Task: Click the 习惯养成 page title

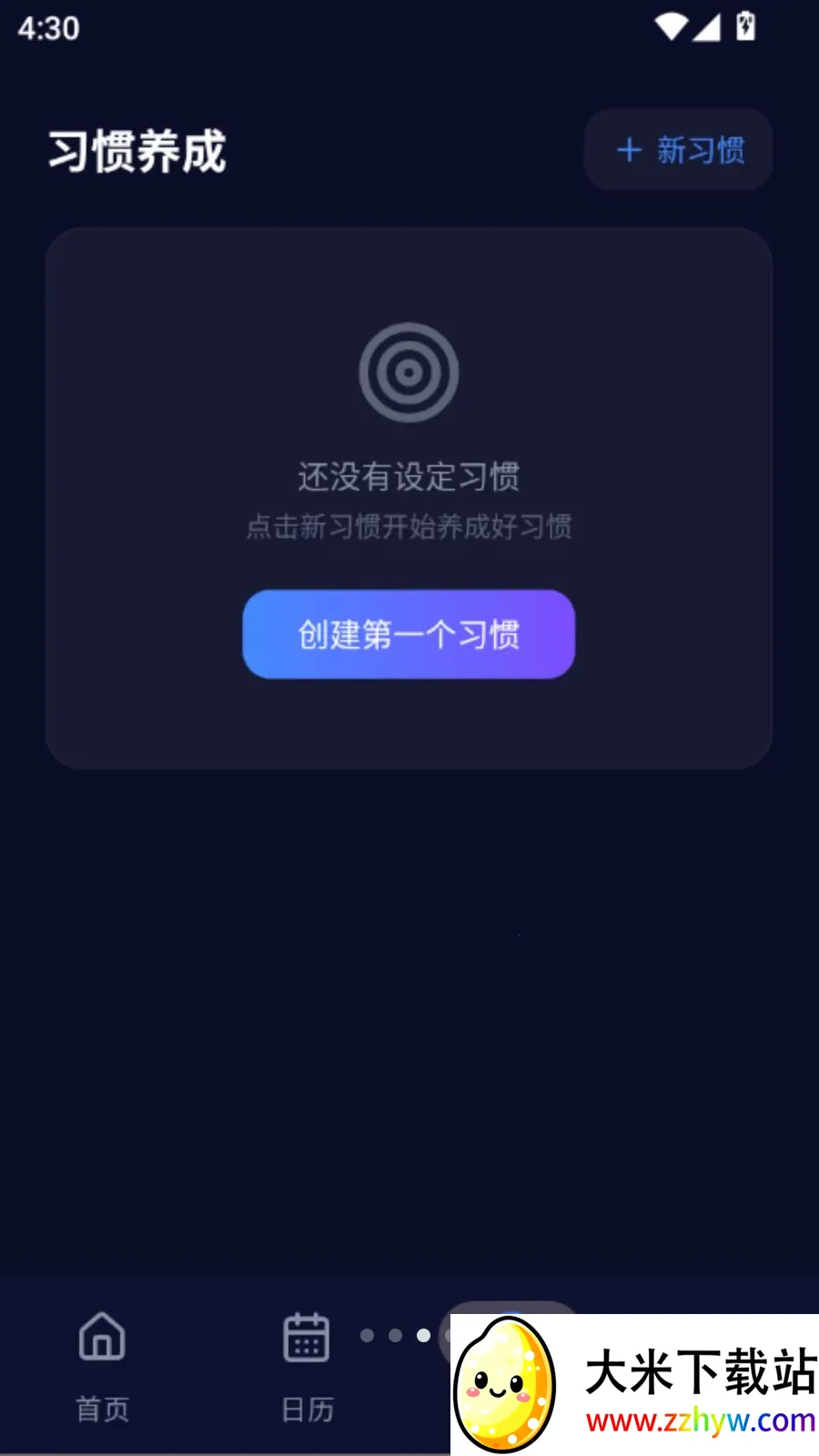Action: [x=137, y=149]
